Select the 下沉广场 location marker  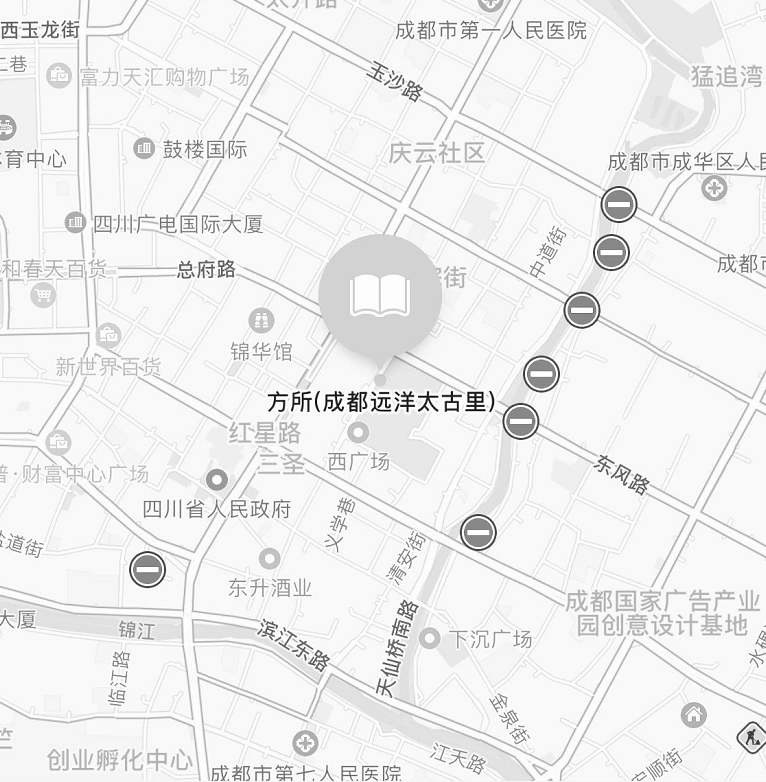(430, 638)
